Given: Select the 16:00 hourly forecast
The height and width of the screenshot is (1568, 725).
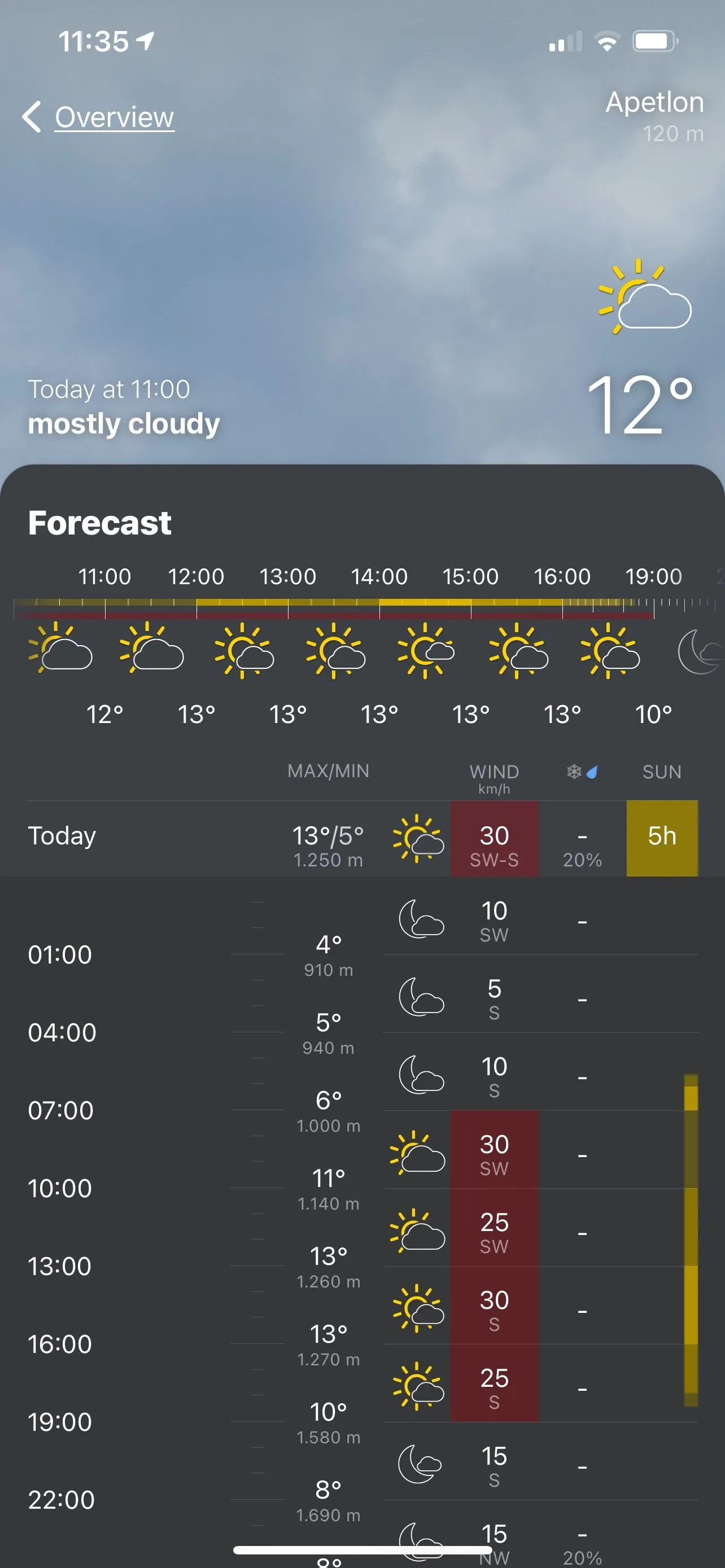Looking at the screenshot, I should [562, 649].
